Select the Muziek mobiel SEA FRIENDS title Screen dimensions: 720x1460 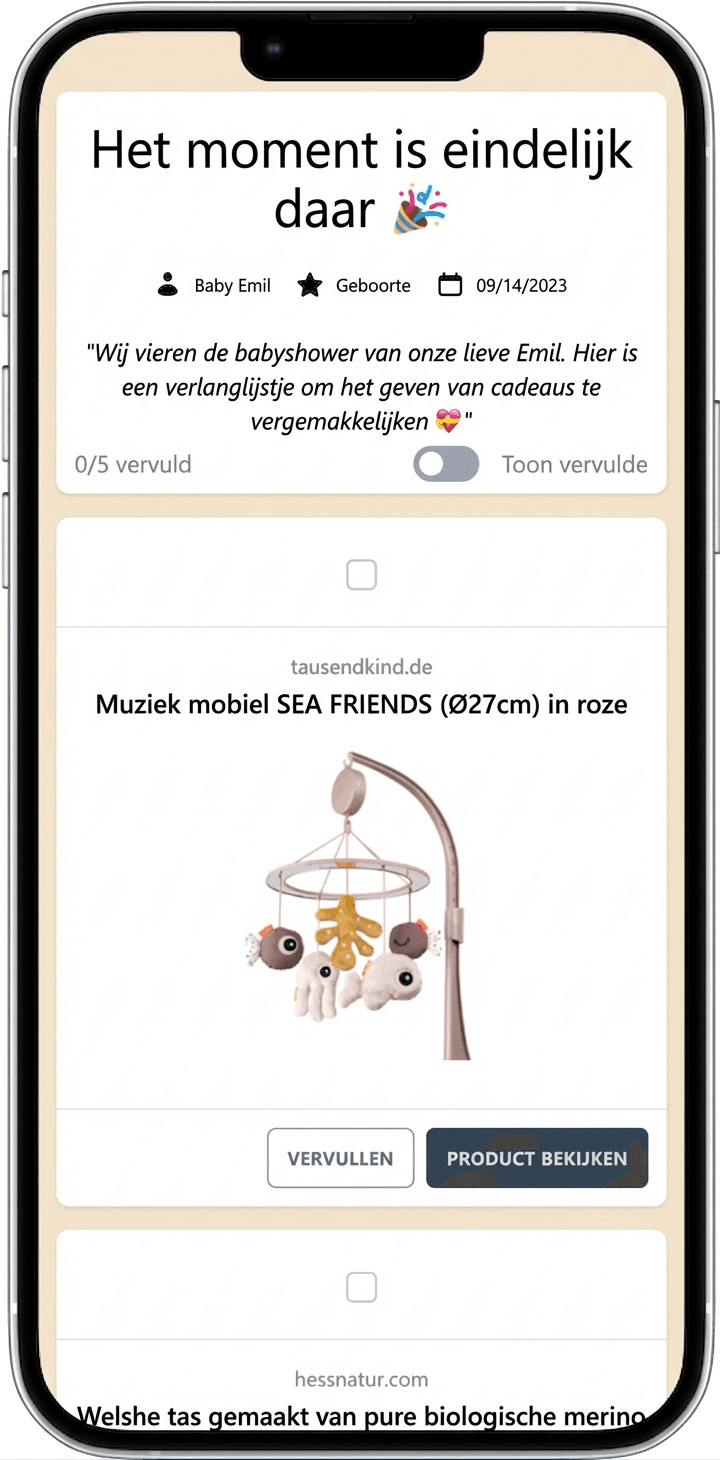pos(360,704)
